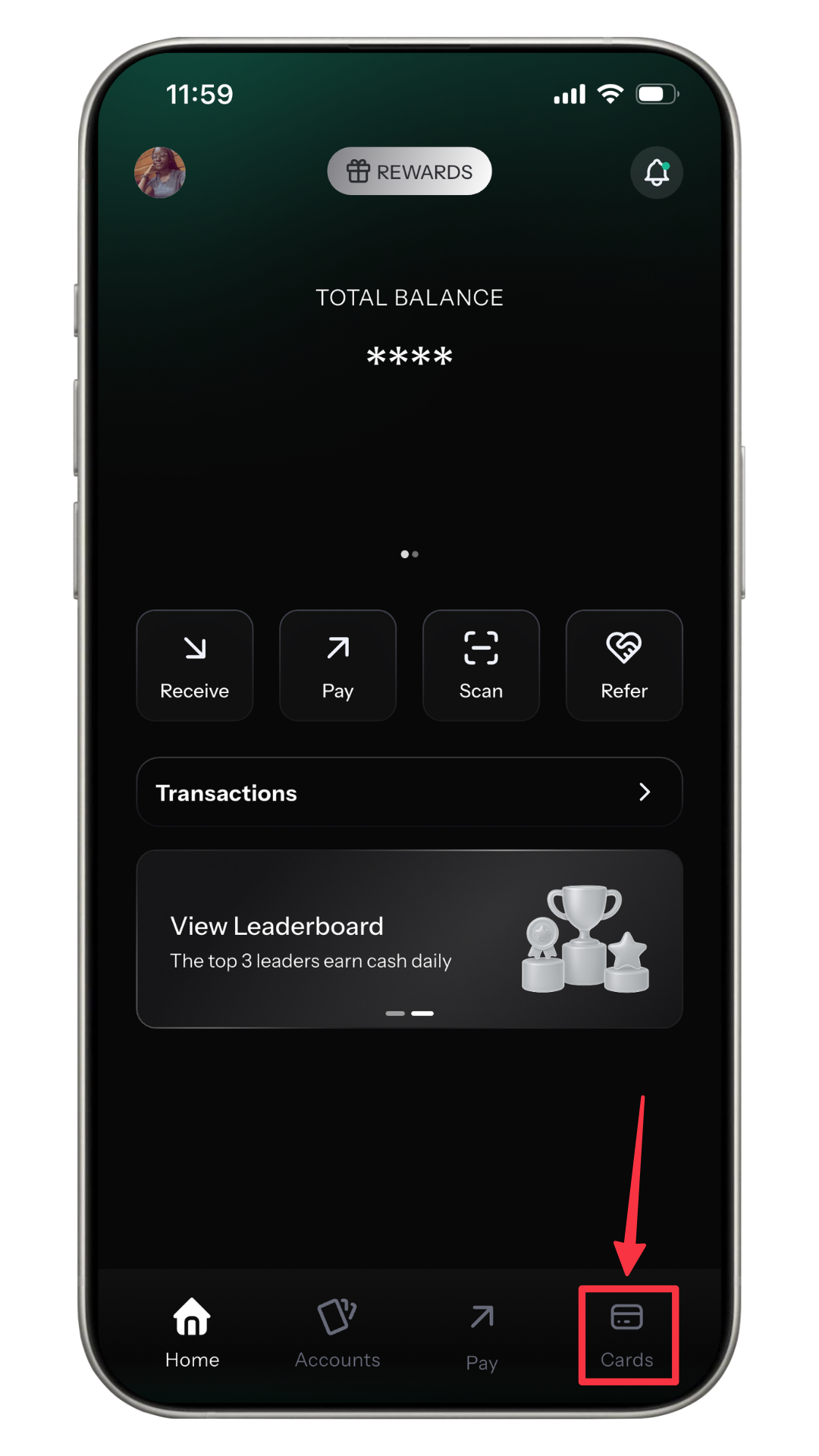
Task: Tap the Pay action tile
Action: [337, 665]
